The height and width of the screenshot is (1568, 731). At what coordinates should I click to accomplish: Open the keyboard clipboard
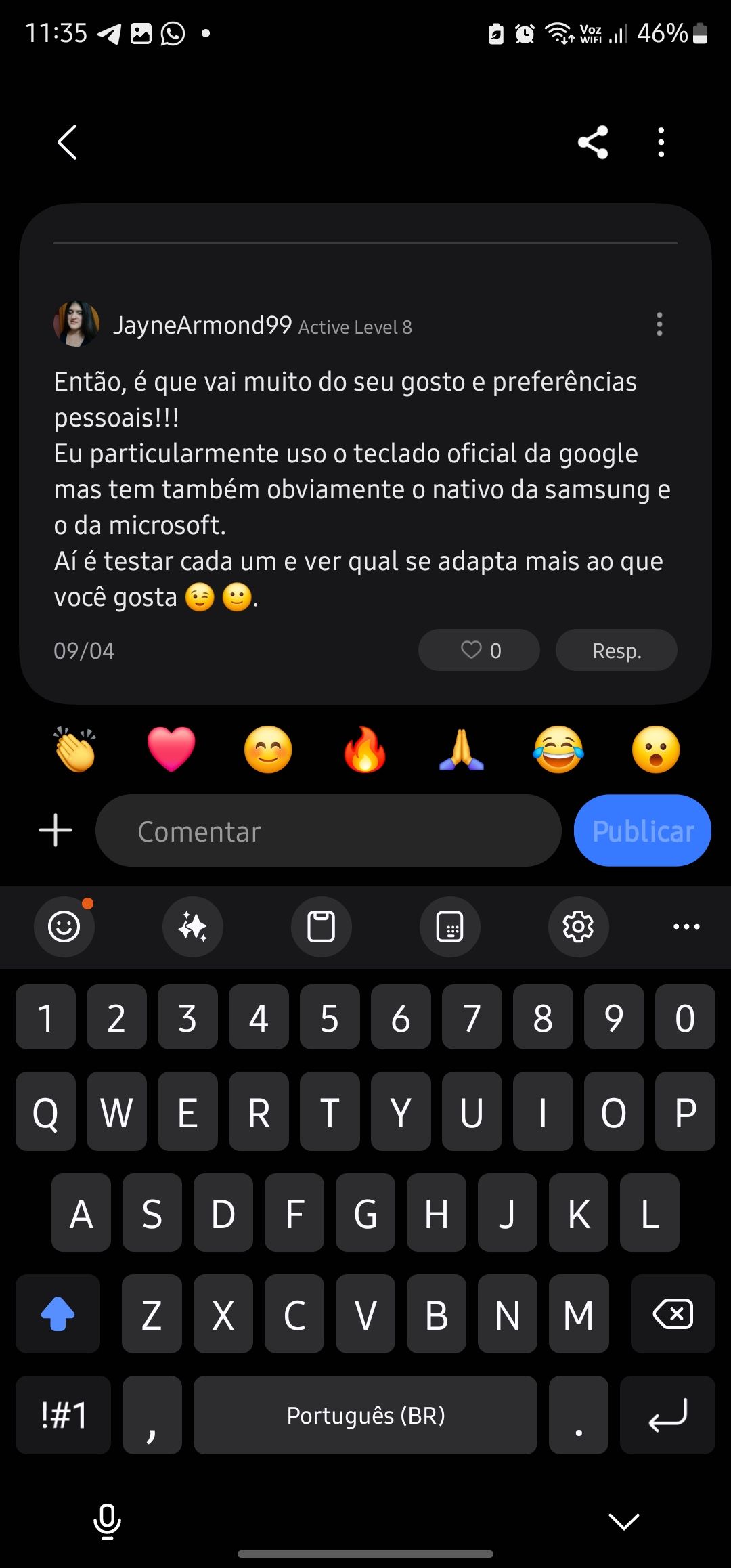tap(321, 927)
